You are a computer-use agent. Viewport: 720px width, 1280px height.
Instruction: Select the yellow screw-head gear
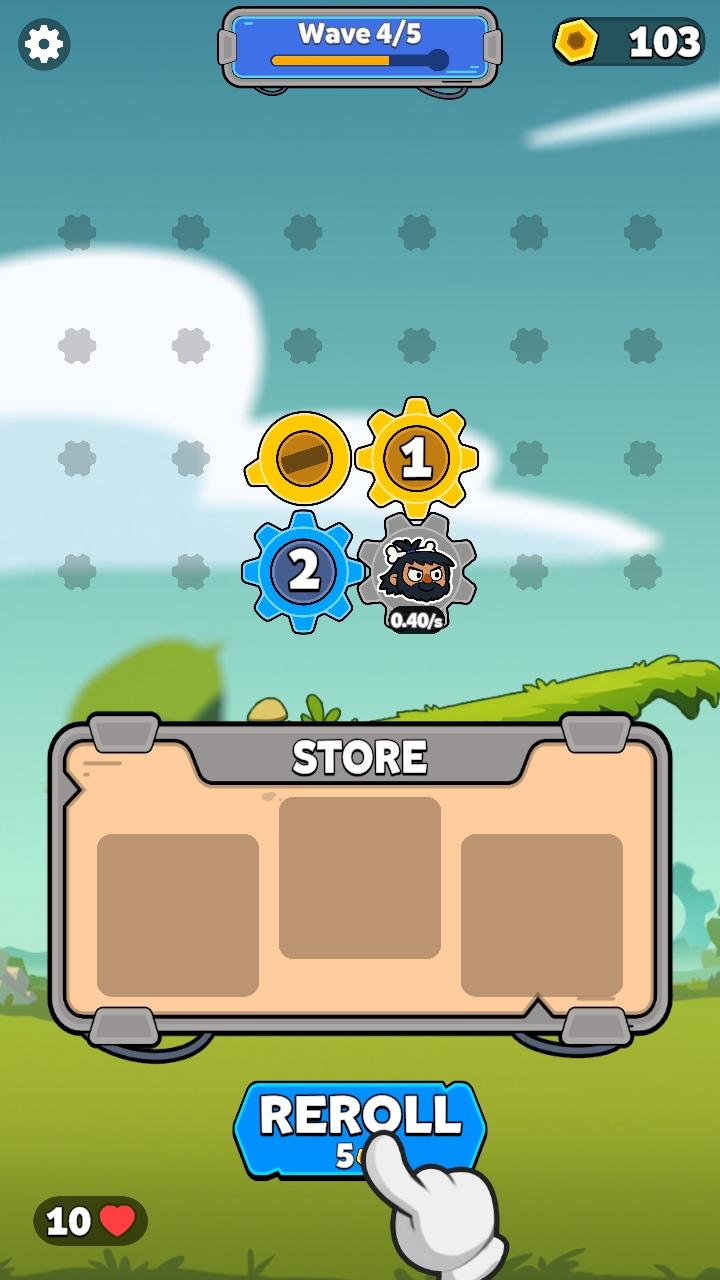pos(301,459)
